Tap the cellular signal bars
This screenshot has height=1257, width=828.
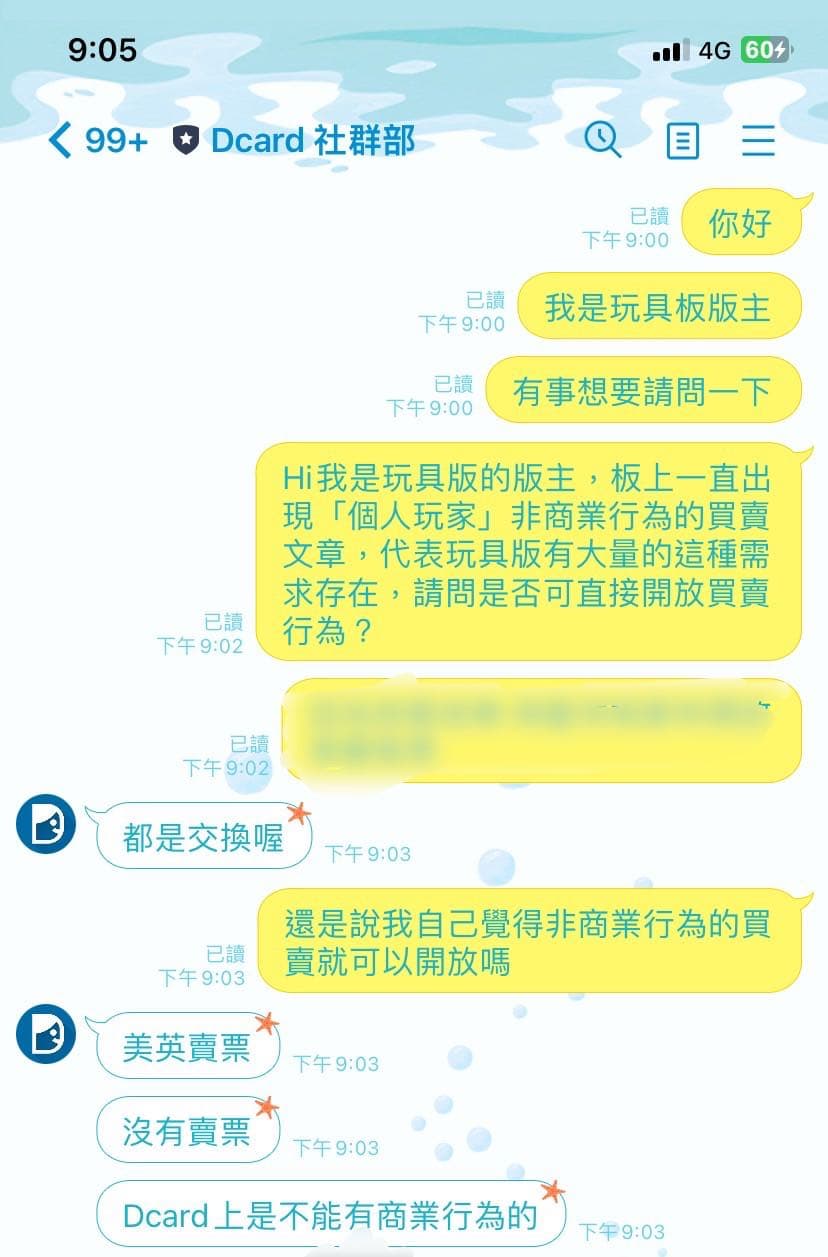pos(670,50)
